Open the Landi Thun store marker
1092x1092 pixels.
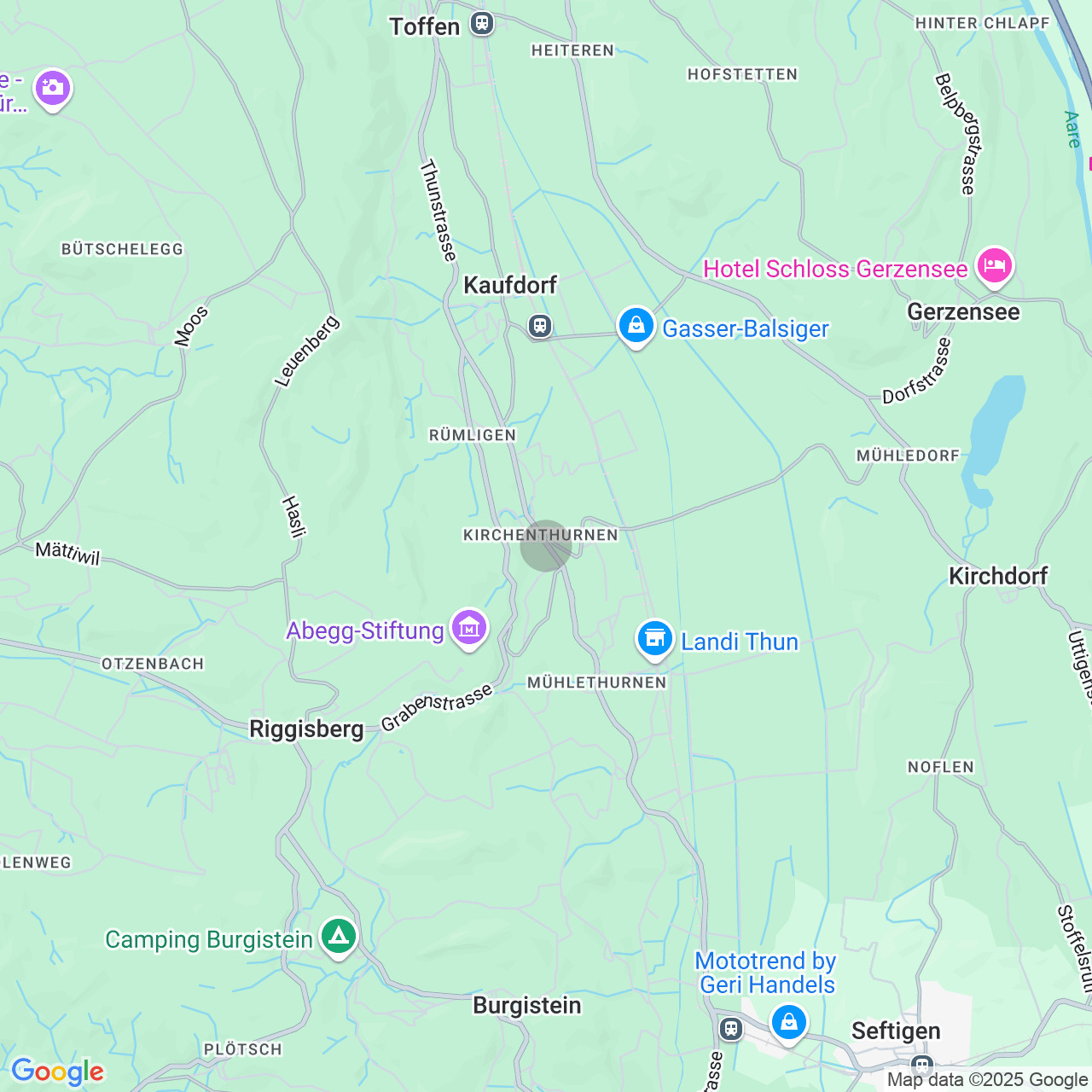pyautogui.click(x=655, y=639)
